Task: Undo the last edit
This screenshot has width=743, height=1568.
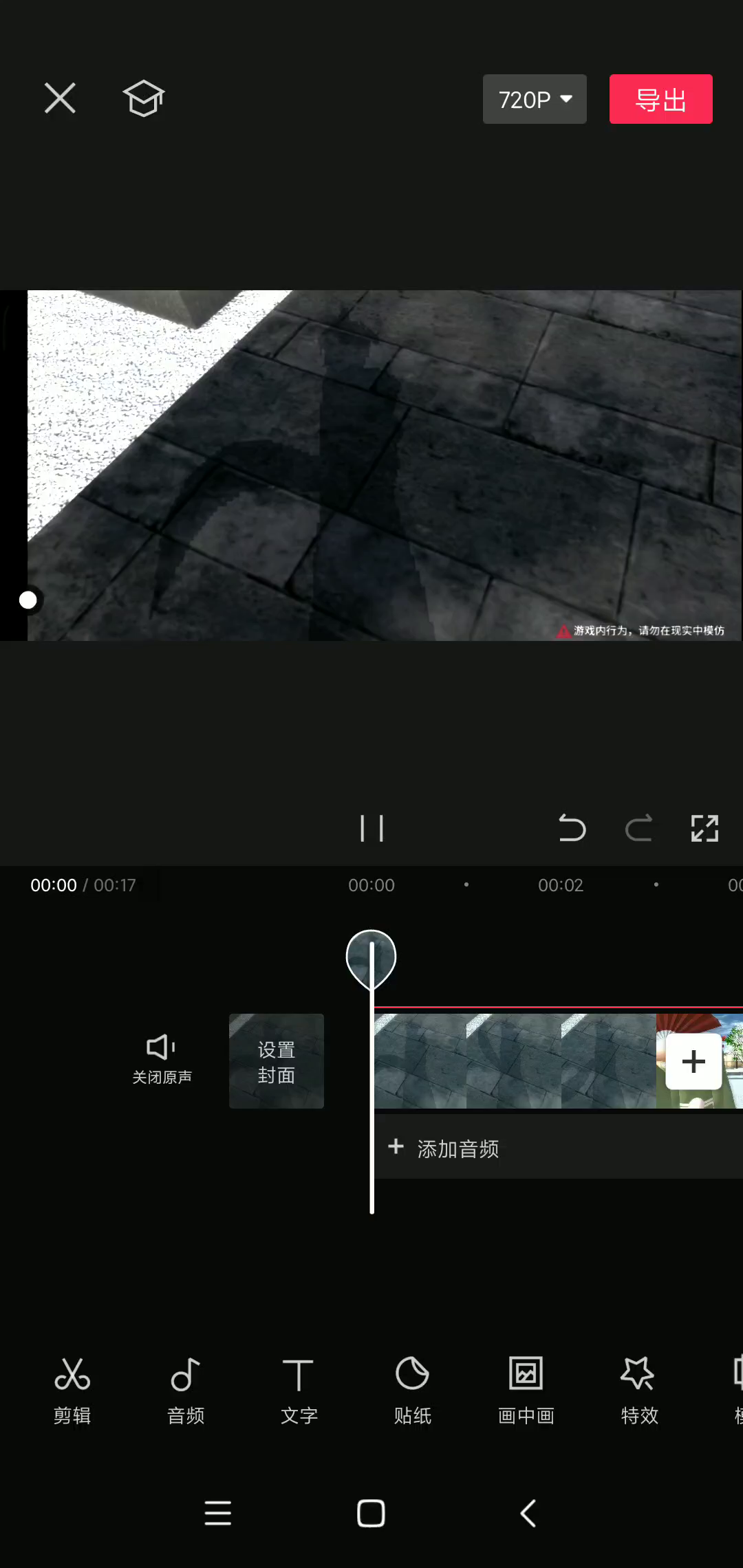Action: click(572, 828)
